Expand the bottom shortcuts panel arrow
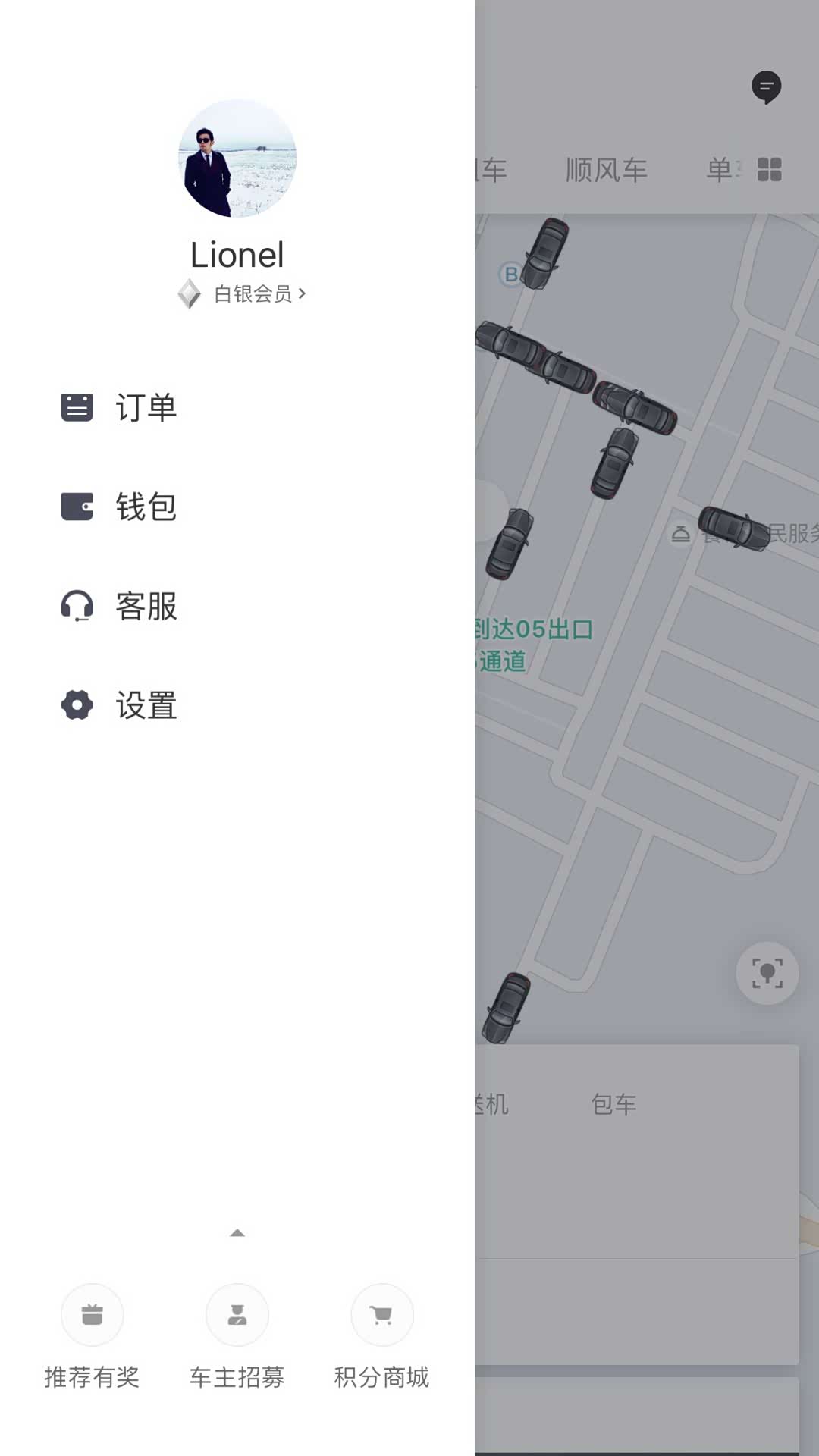The image size is (819, 1456). coord(237,1233)
